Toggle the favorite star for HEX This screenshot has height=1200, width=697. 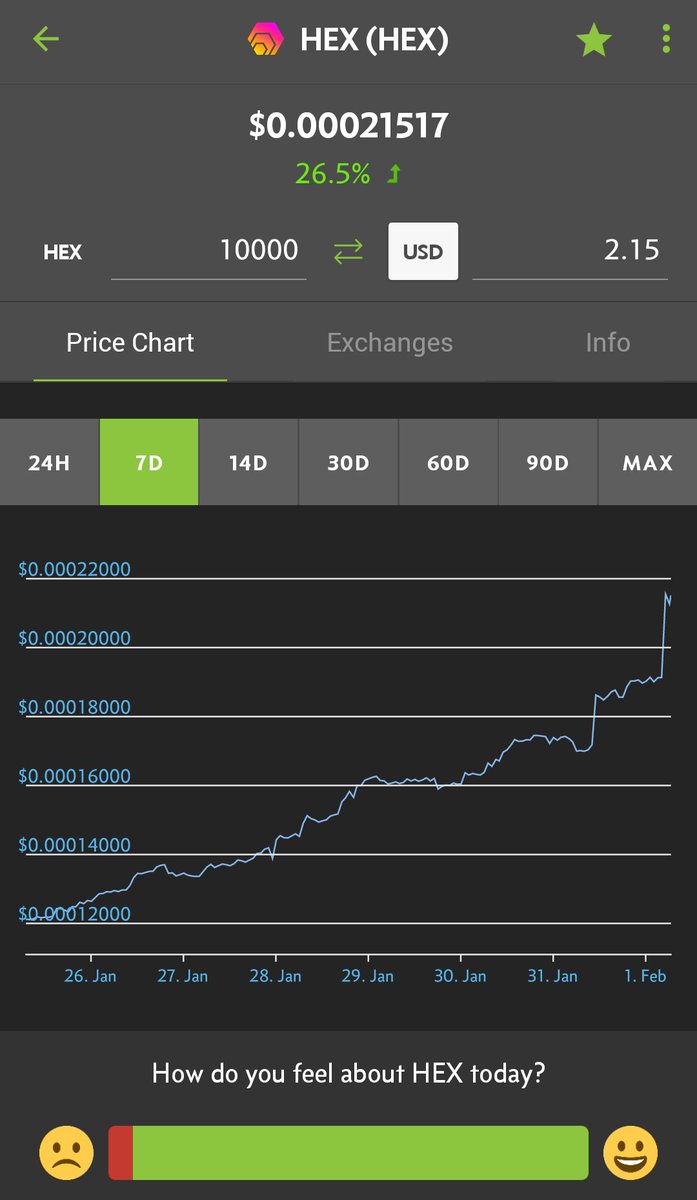pyautogui.click(x=594, y=40)
